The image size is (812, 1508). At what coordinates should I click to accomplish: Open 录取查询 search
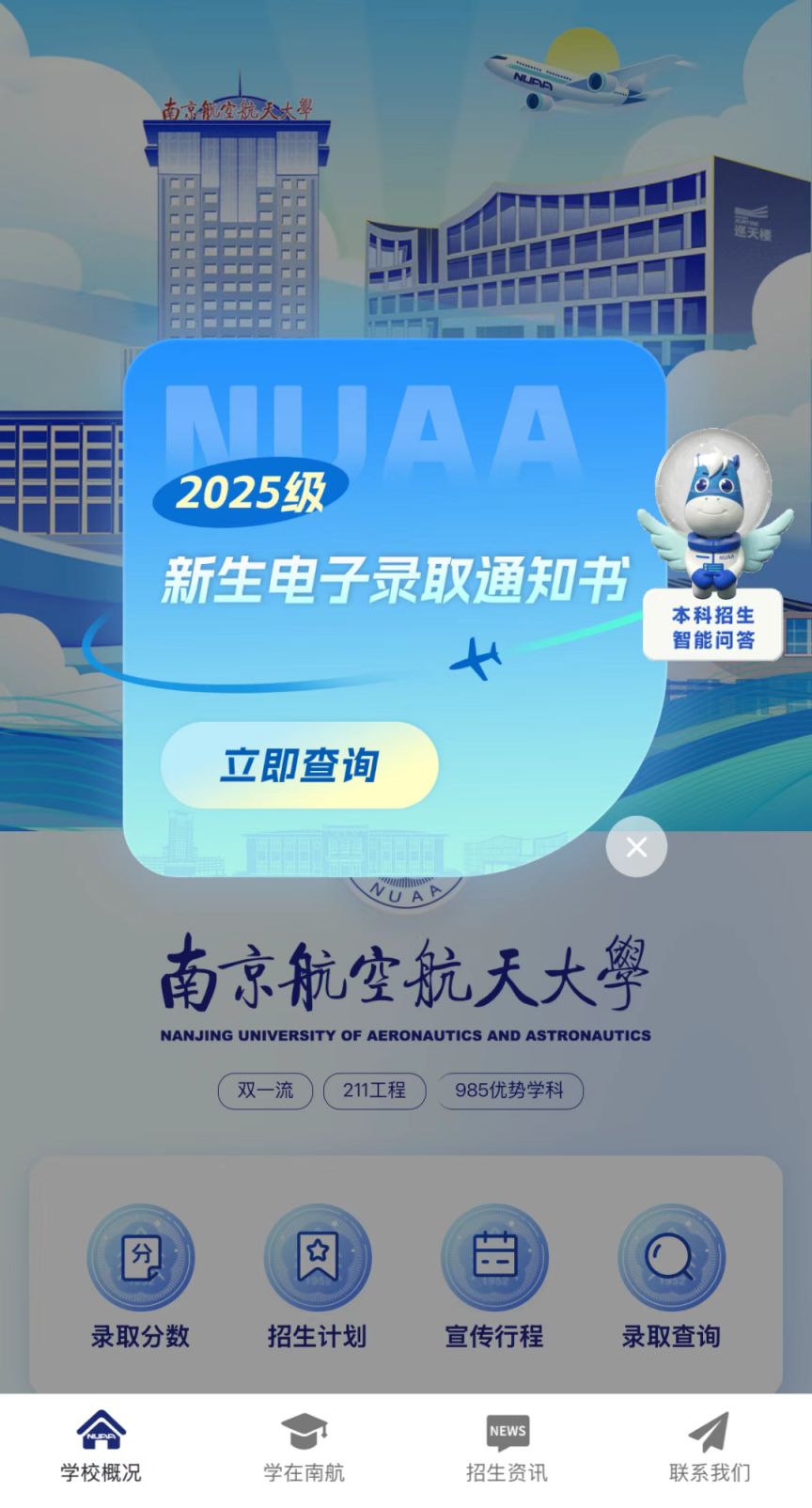point(670,1277)
